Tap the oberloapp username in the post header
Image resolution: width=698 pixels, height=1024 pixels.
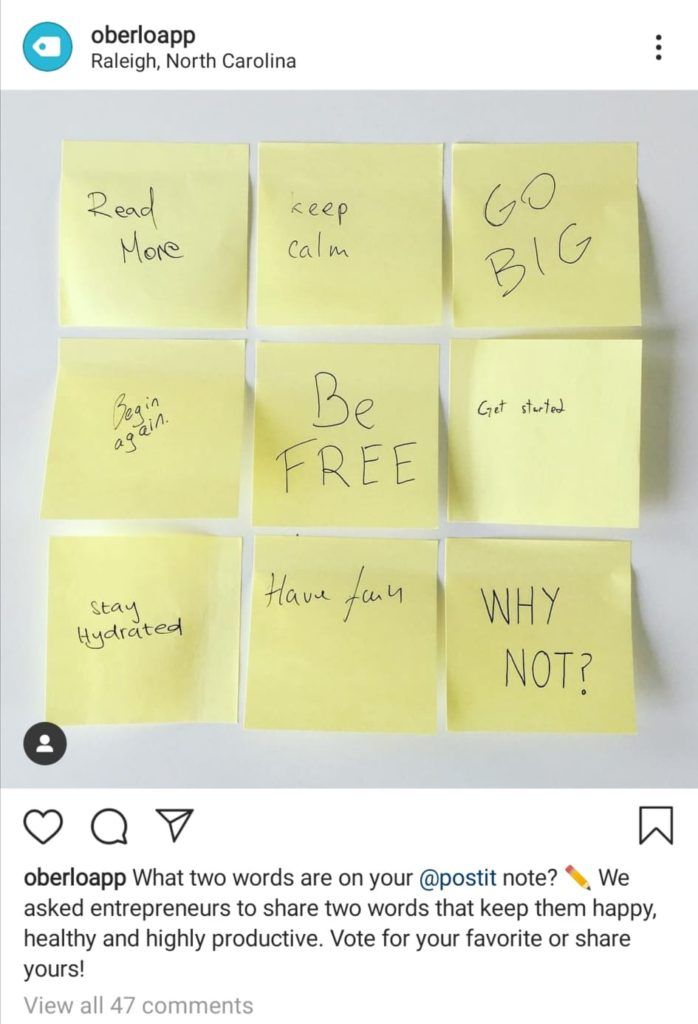[142, 37]
